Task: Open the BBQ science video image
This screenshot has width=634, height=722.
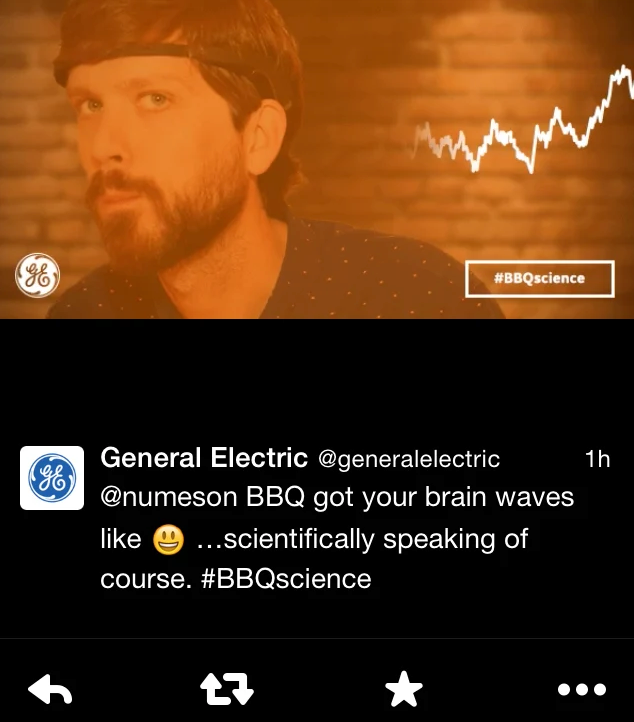Action: click(x=317, y=160)
